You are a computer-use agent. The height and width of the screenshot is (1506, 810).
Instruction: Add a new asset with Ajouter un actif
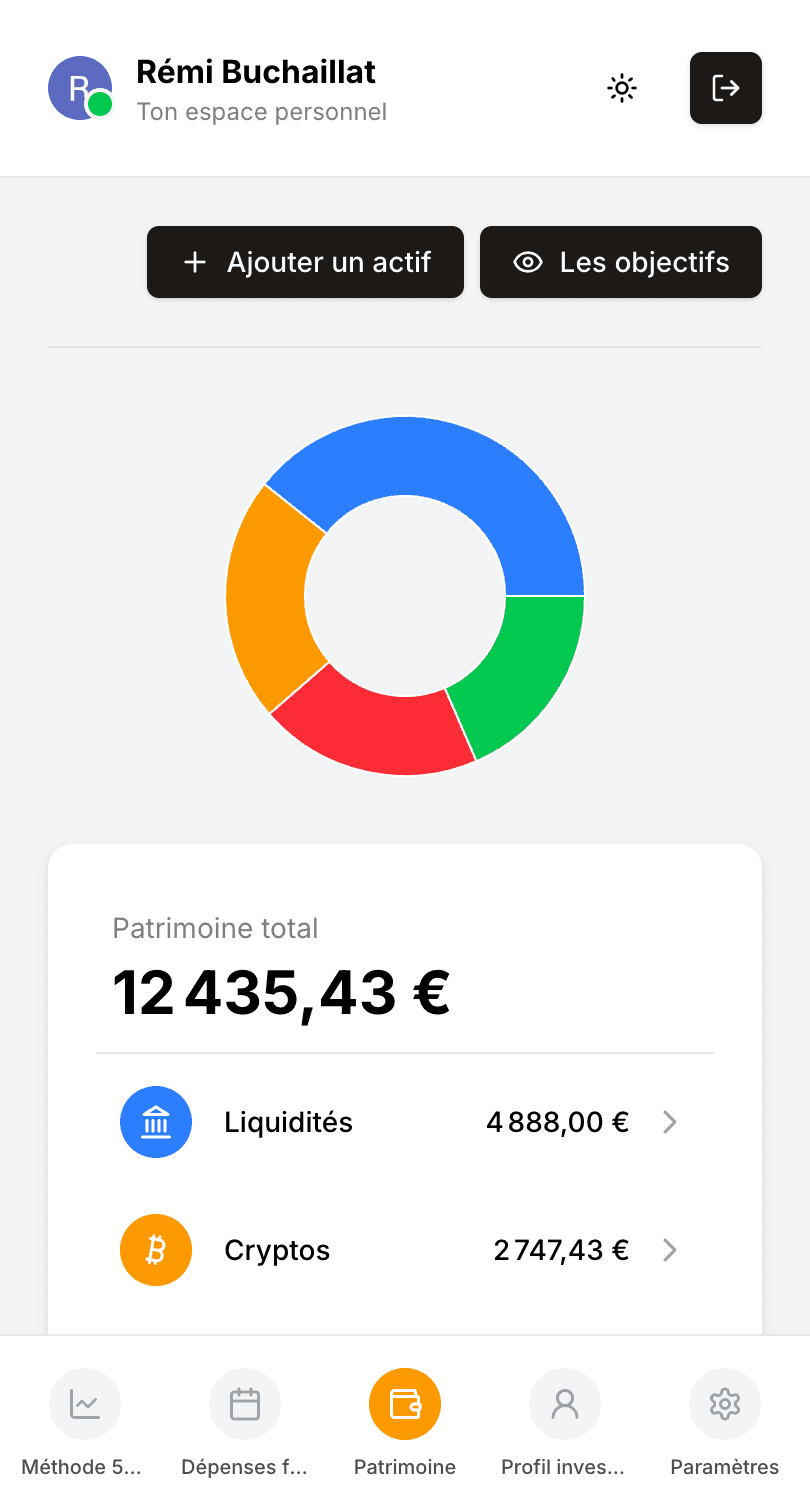coord(305,262)
